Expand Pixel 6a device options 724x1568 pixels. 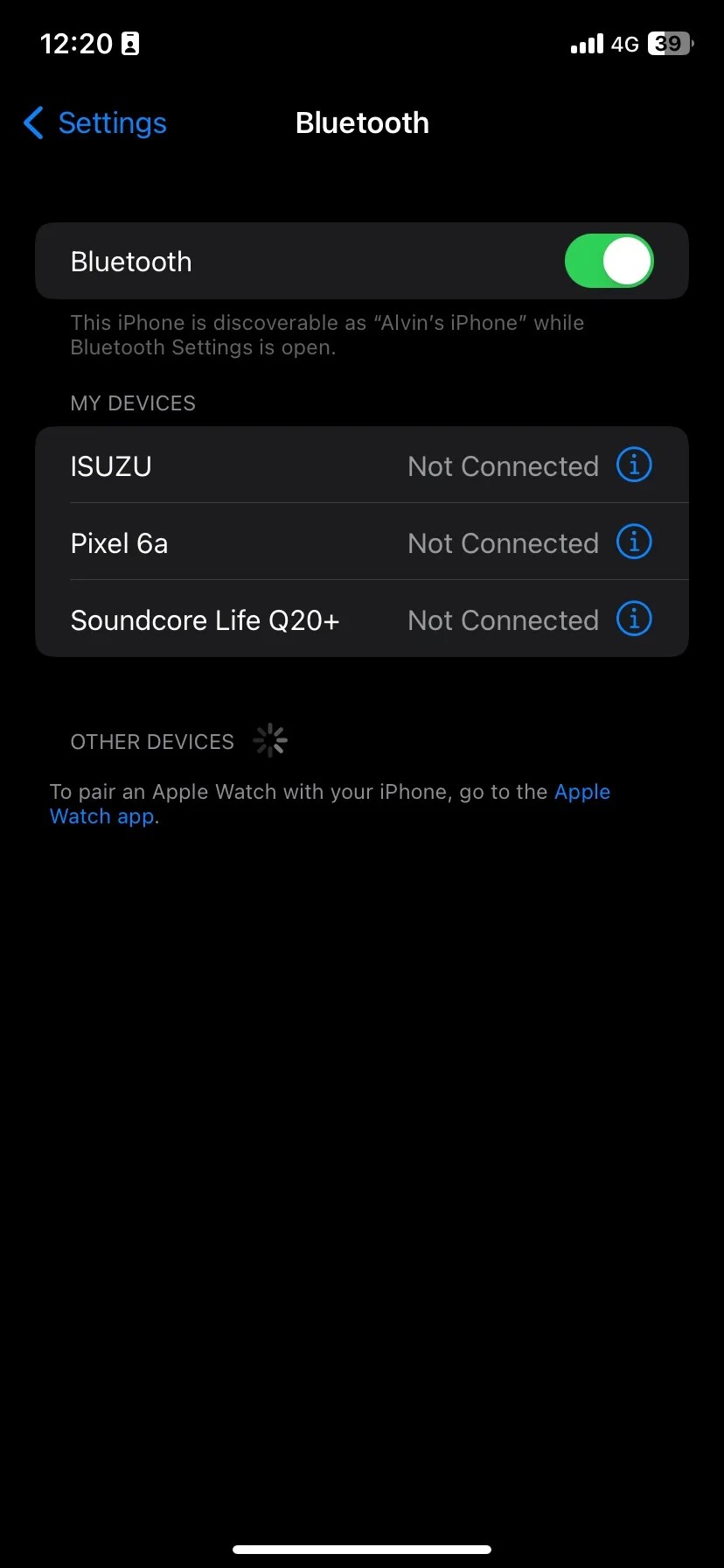634,542
